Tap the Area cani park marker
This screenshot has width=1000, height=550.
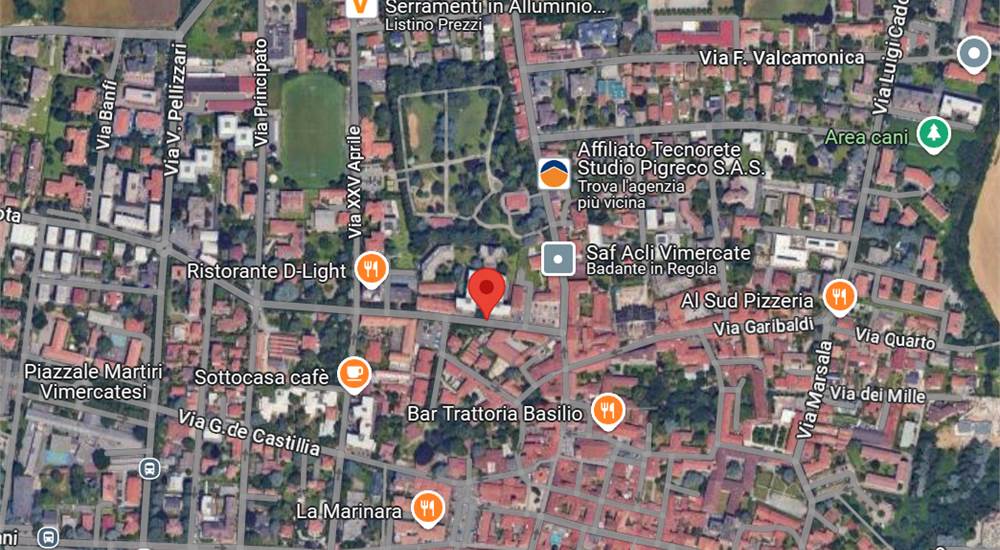click(x=934, y=133)
